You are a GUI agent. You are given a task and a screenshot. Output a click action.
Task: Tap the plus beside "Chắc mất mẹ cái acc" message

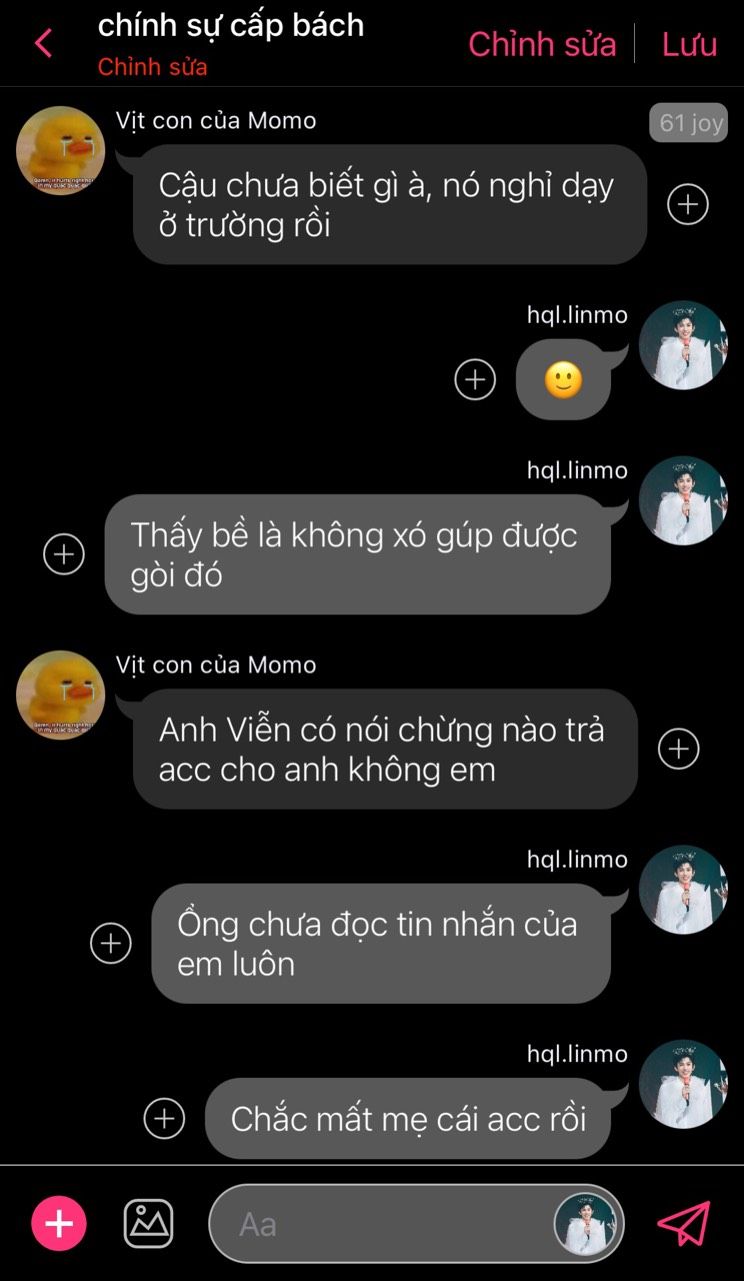tap(164, 1118)
